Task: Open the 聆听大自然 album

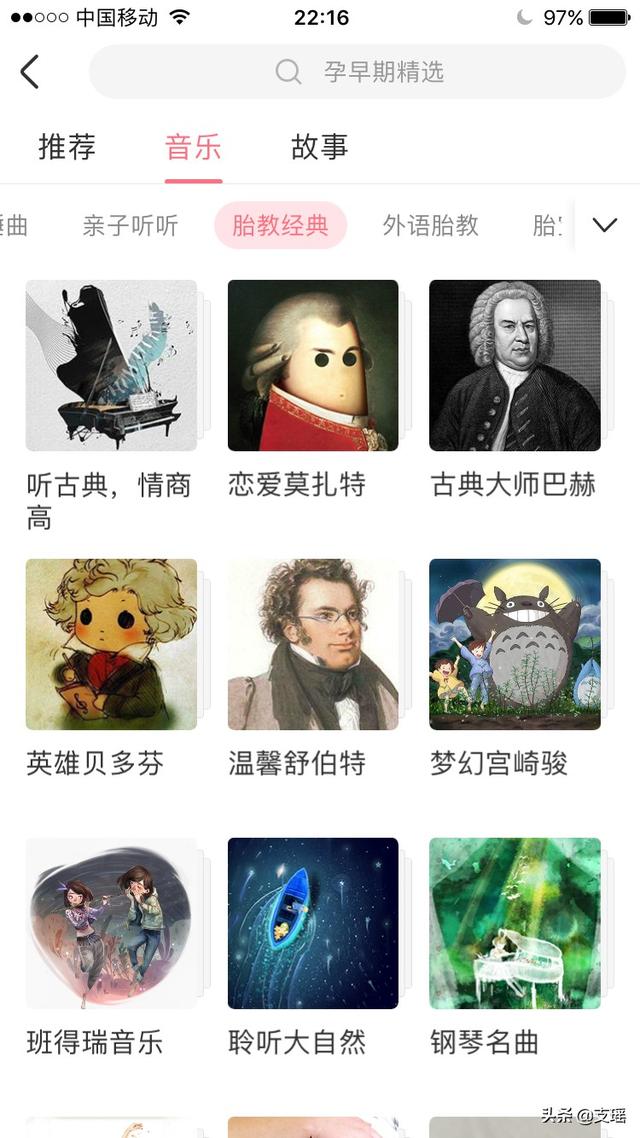Action: [x=313, y=924]
